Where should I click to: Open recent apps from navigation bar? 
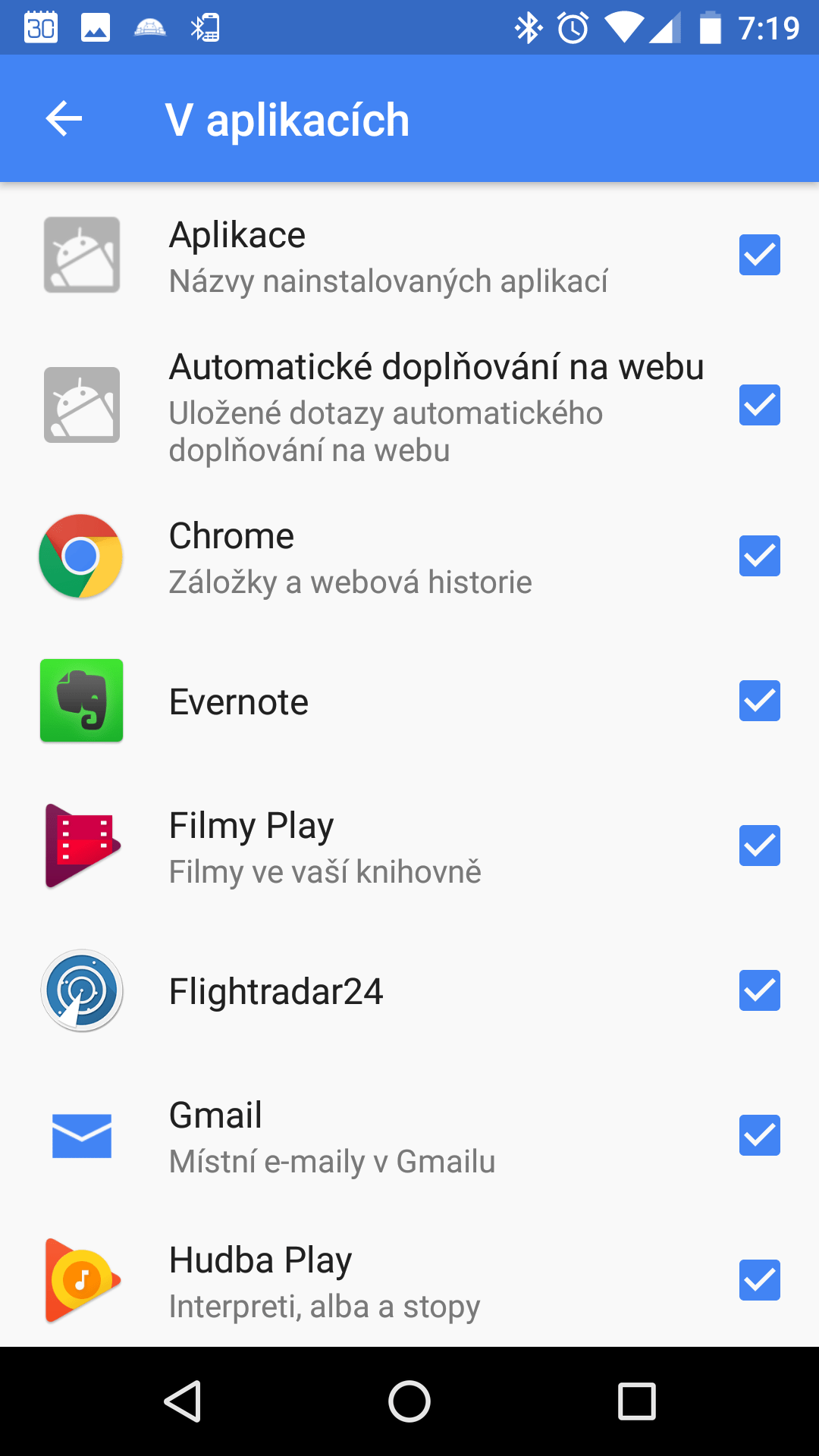coord(636,1401)
